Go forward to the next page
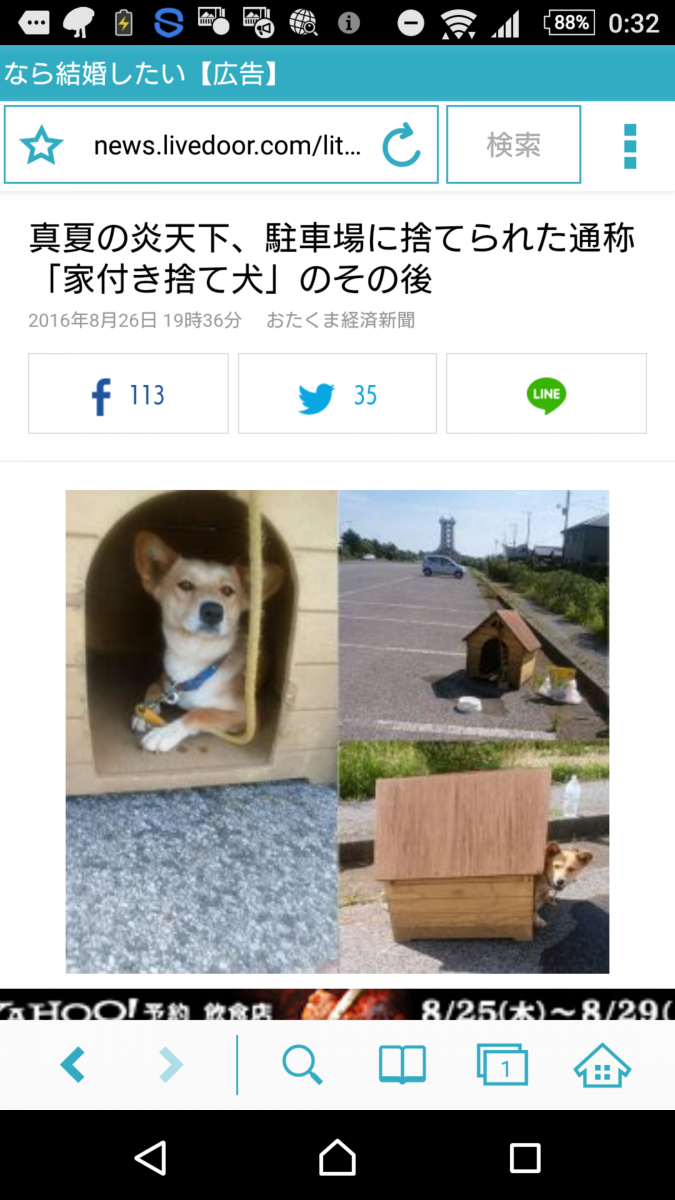This screenshot has height=1200, width=675. pos(171,1065)
